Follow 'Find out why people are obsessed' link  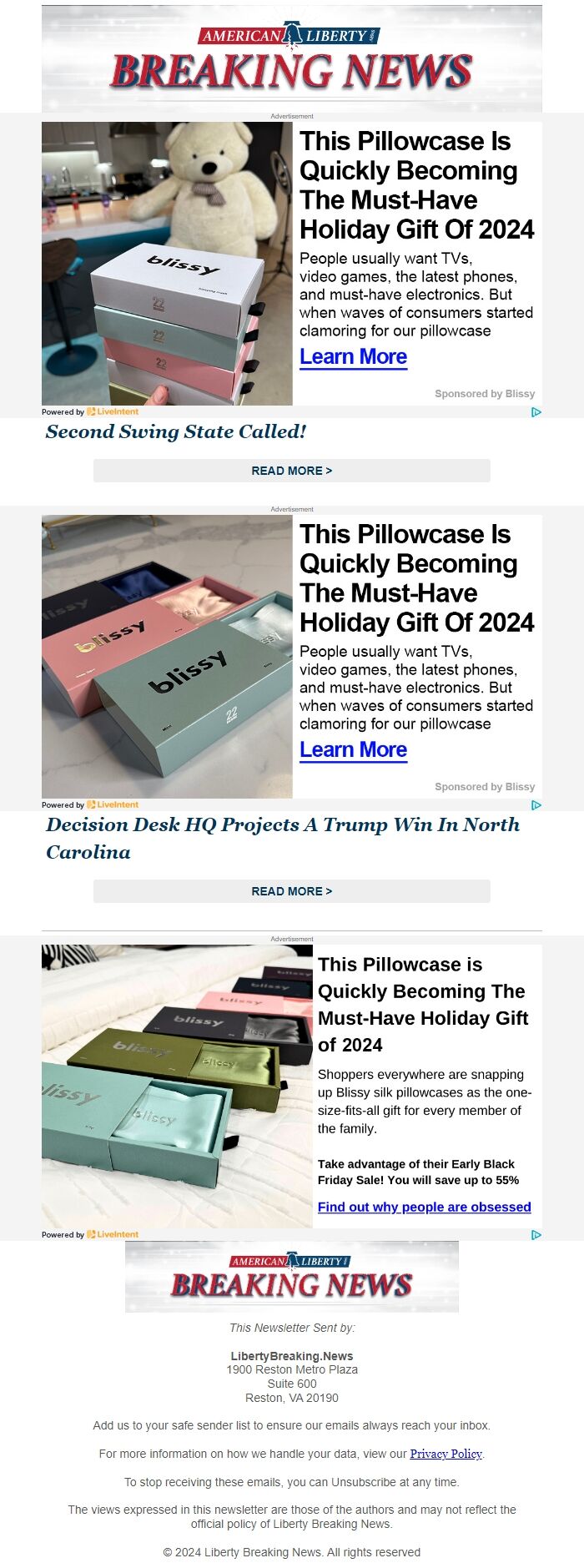coord(424,1207)
